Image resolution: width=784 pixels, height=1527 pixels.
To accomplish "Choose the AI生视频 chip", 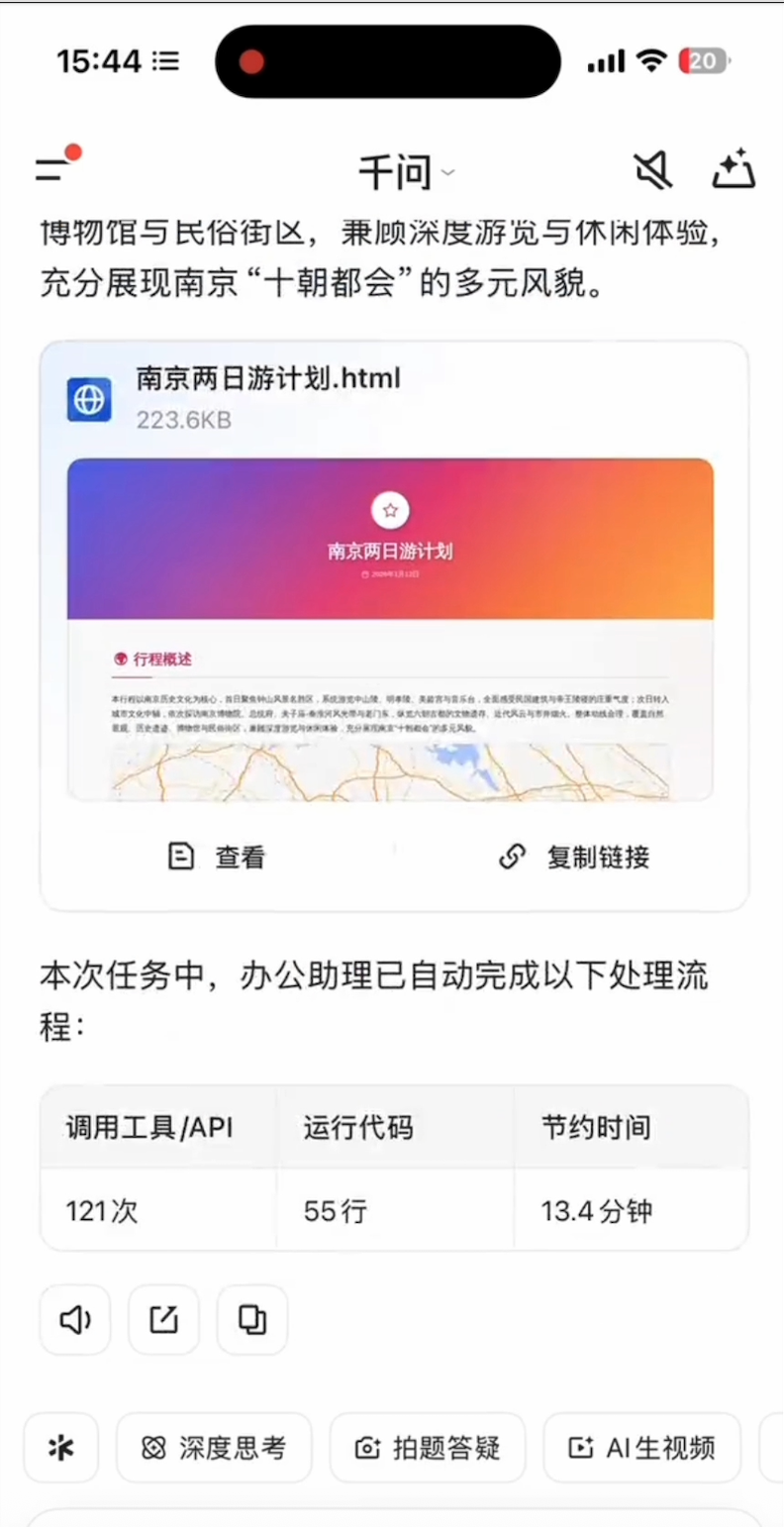I will (641, 1448).
